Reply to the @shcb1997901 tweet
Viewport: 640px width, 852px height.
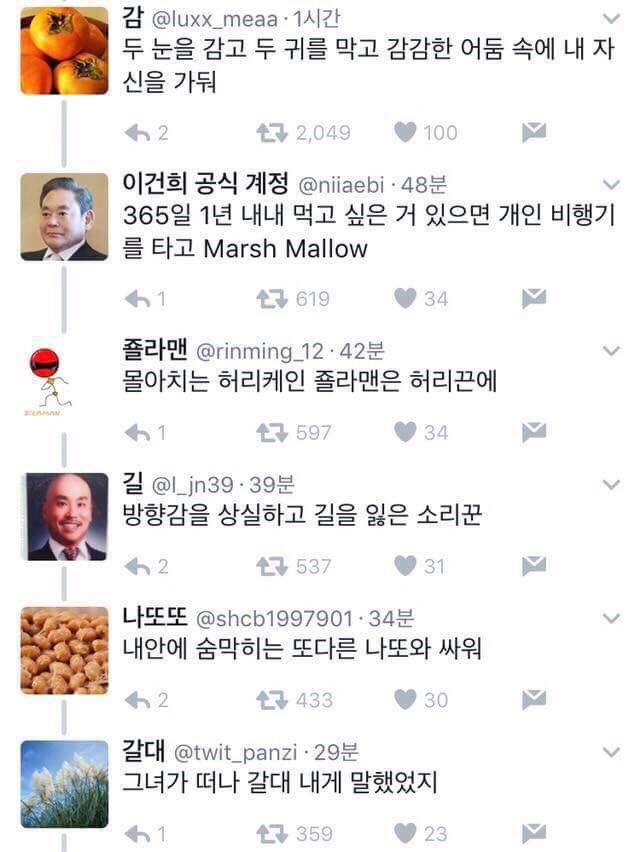(137, 700)
